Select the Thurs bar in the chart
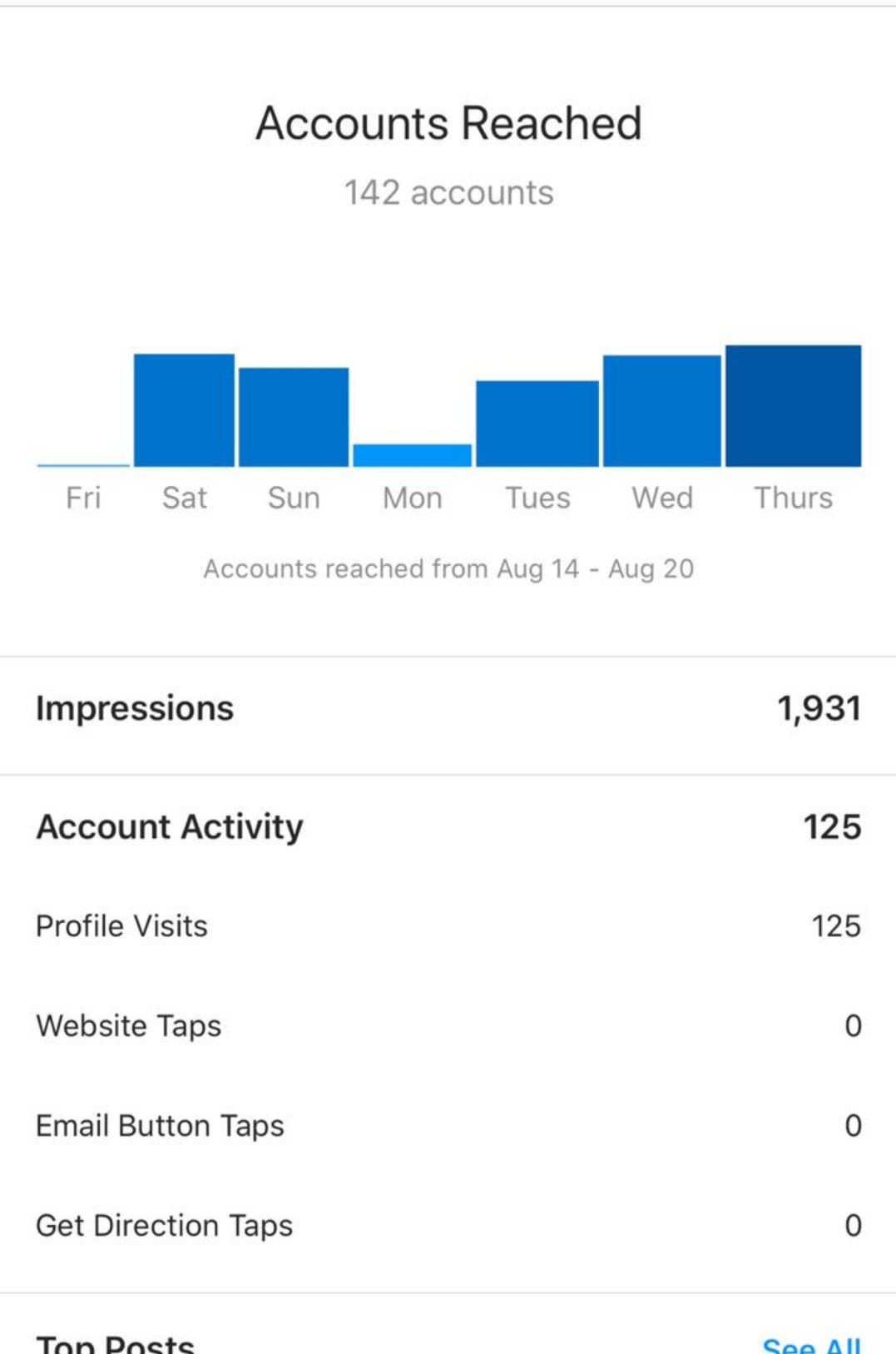896x1354 pixels. click(x=793, y=406)
